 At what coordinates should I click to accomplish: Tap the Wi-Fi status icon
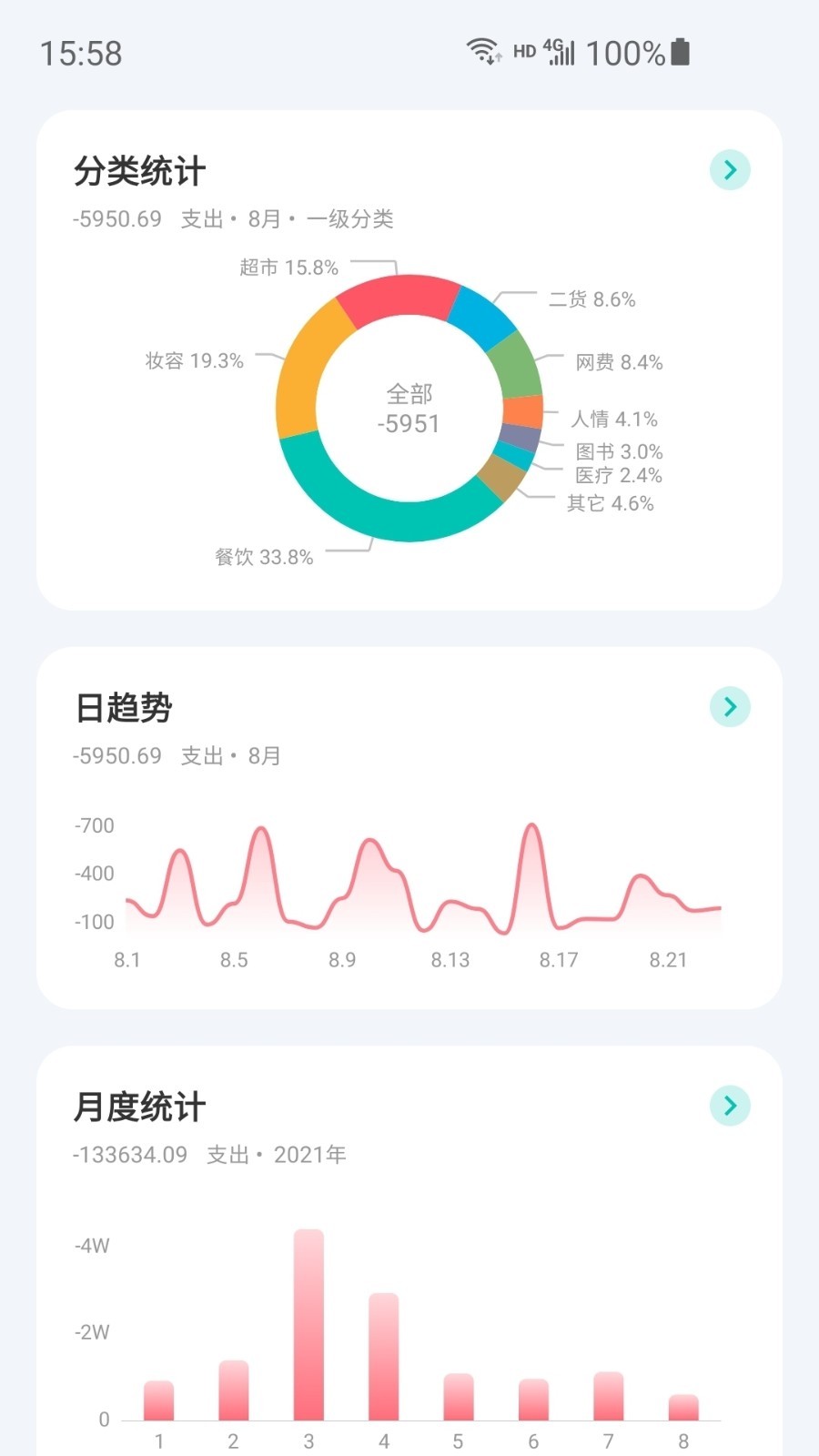coord(481,52)
